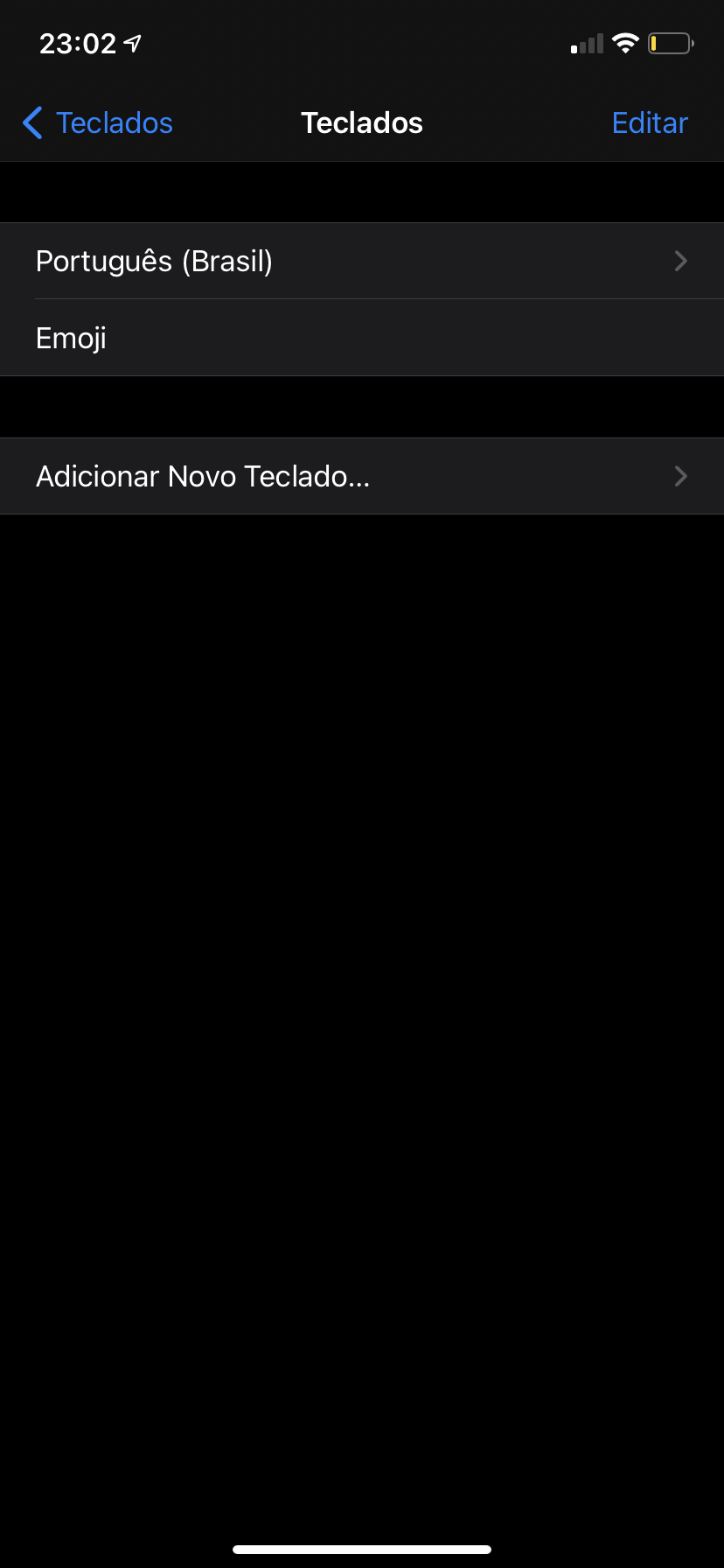The width and height of the screenshot is (724, 1568).
Task: Tap Editar to edit keyboards
Action: click(650, 123)
